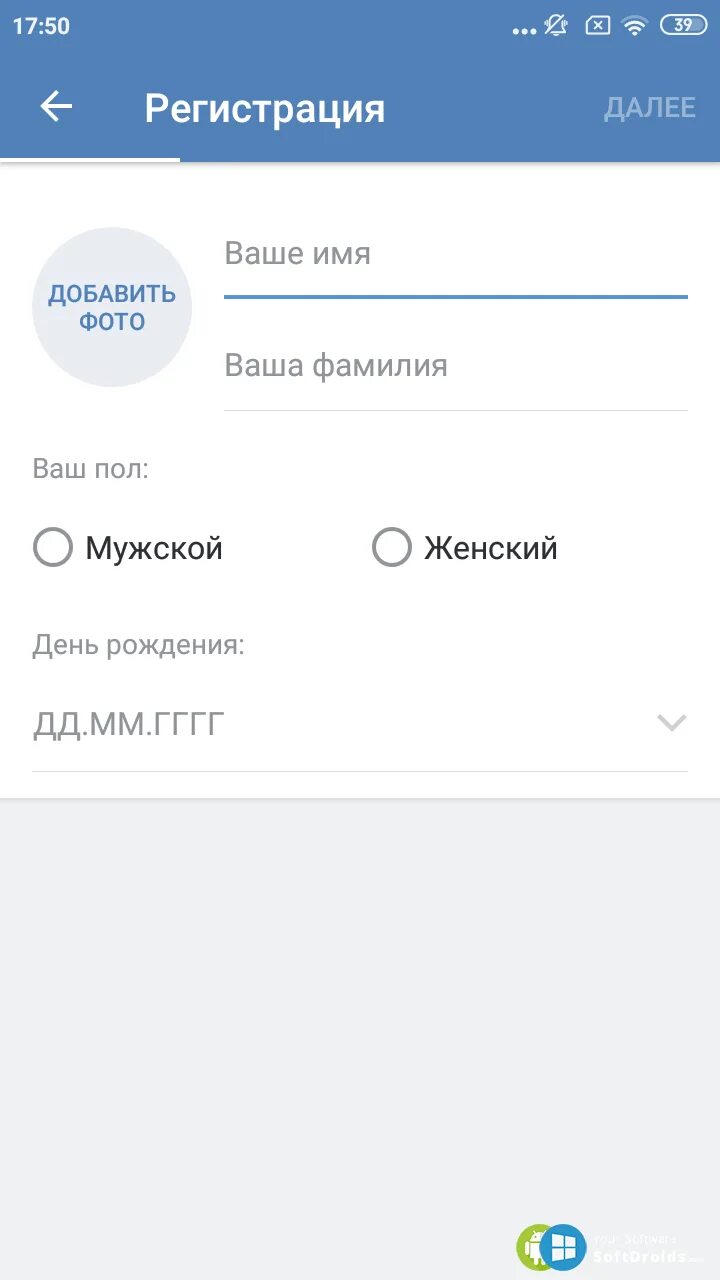Tap the Ваша фамилия field
This screenshot has width=720, height=1280.
point(455,366)
